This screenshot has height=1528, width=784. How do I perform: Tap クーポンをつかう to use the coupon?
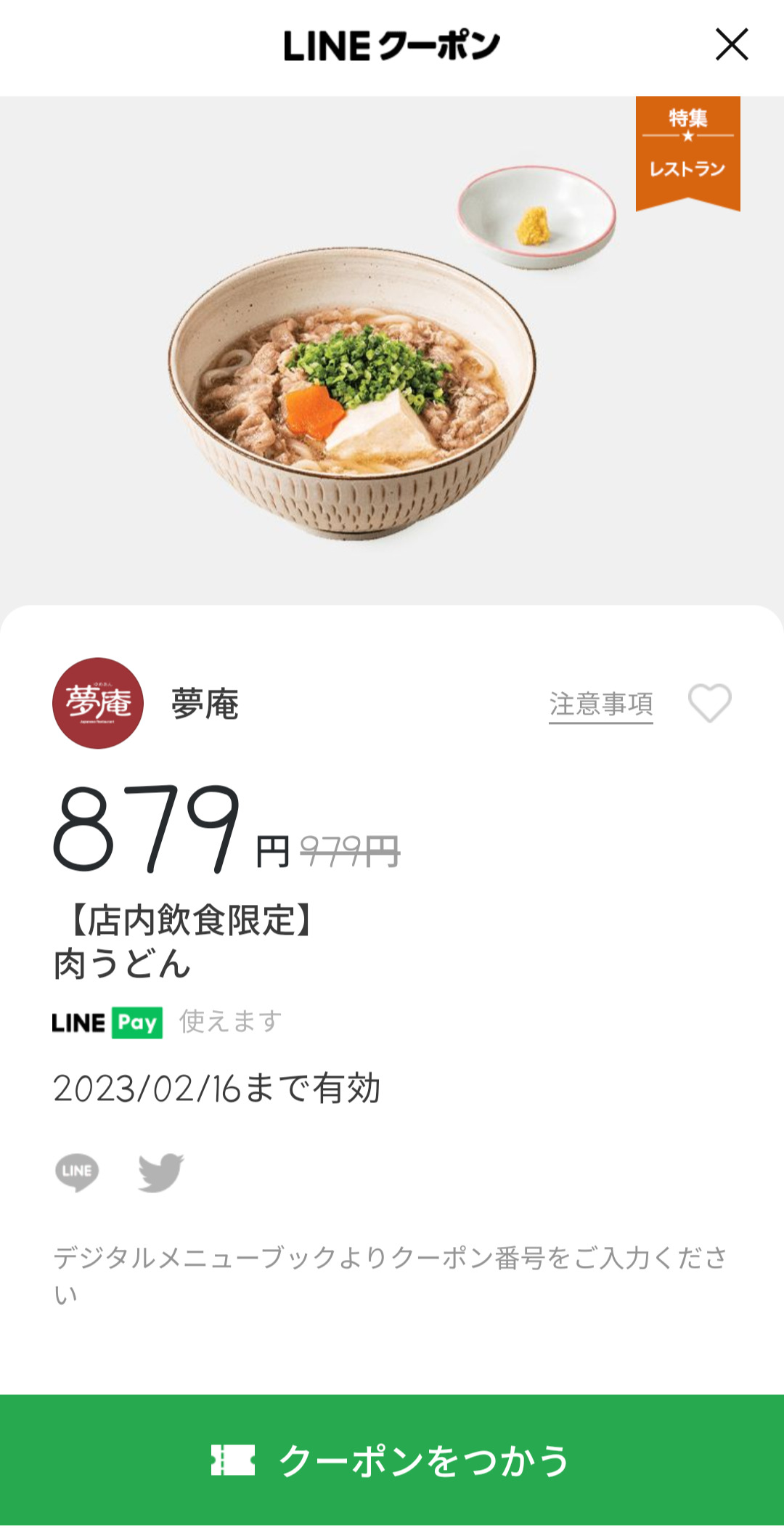pos(392,1460)
